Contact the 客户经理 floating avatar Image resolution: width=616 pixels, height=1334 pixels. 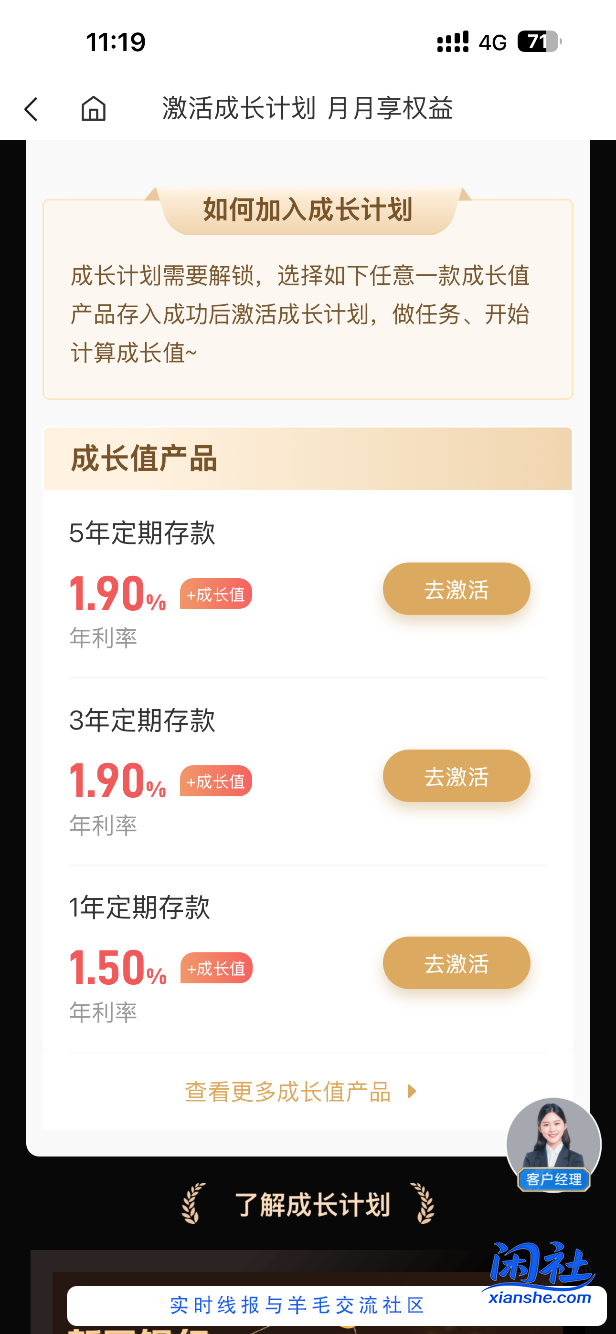(x=553, y=1146)
